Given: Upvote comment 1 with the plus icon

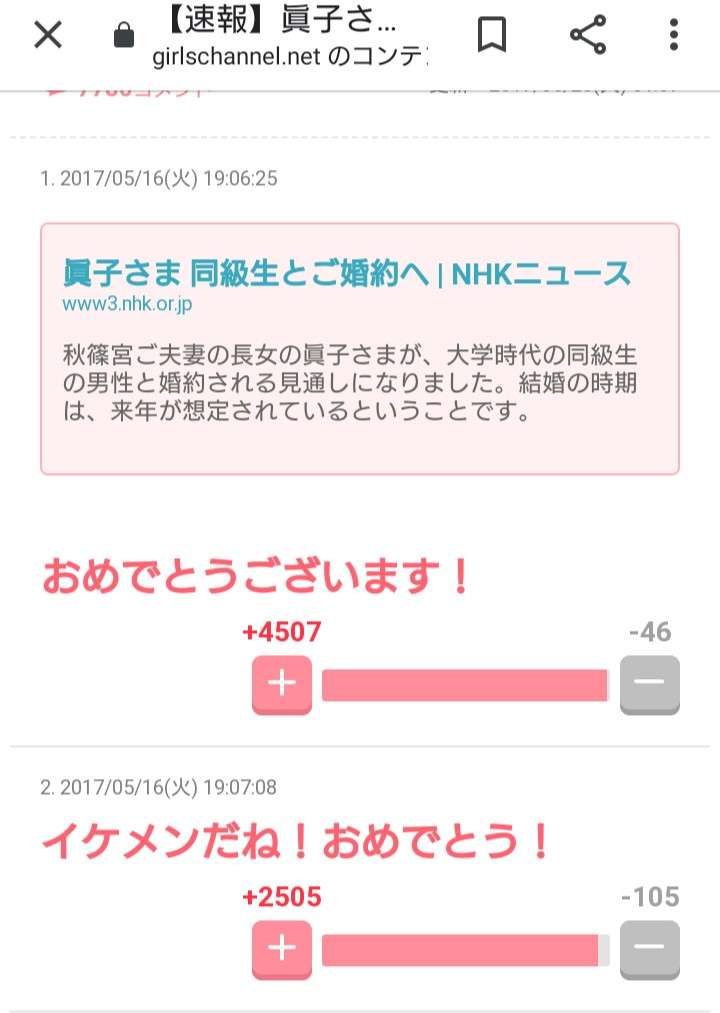Looking at the screenshot, I should tap(281, 683).
